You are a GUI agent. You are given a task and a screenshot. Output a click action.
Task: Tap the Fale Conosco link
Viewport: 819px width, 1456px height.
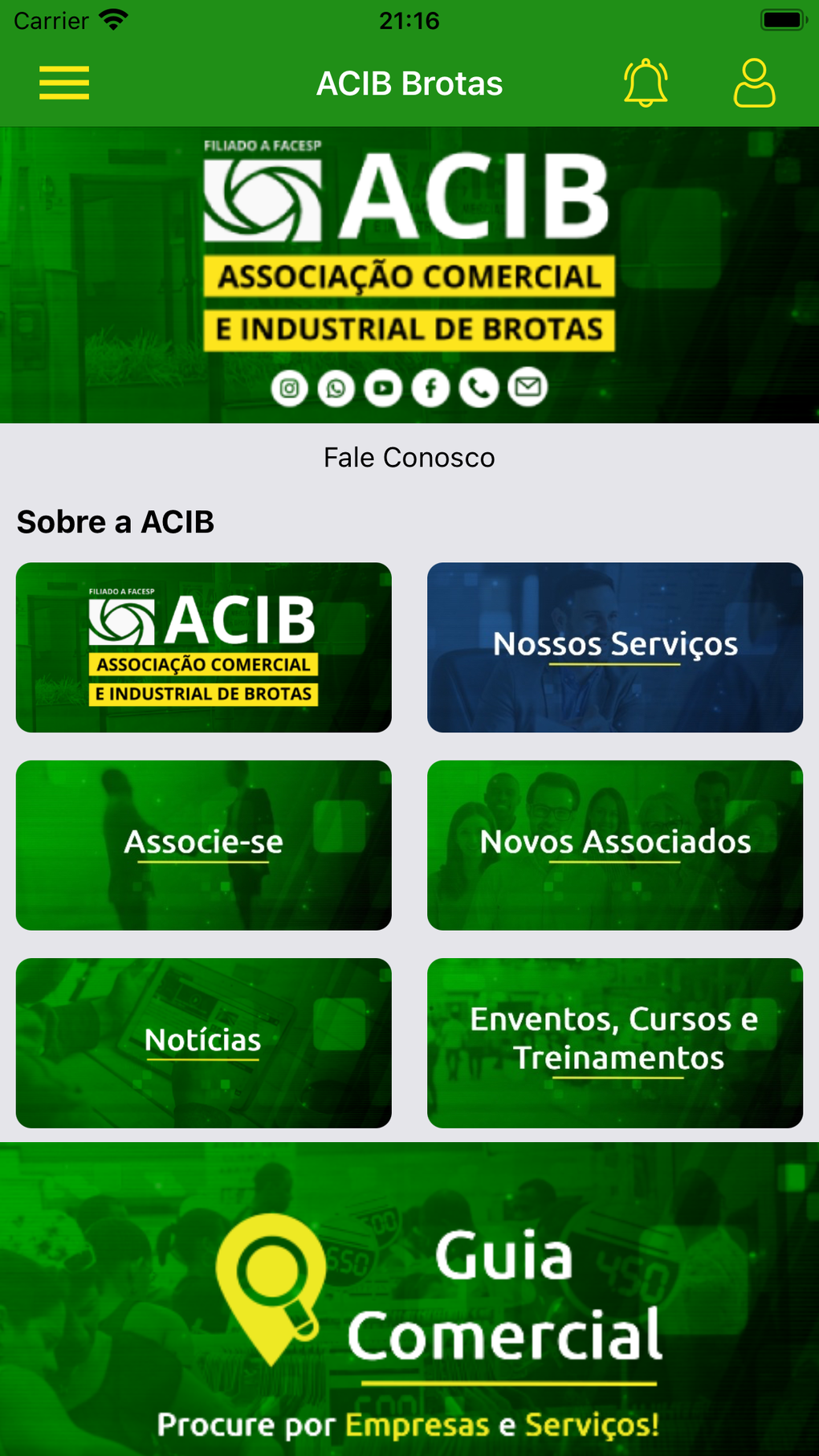[x=409, y=457]
